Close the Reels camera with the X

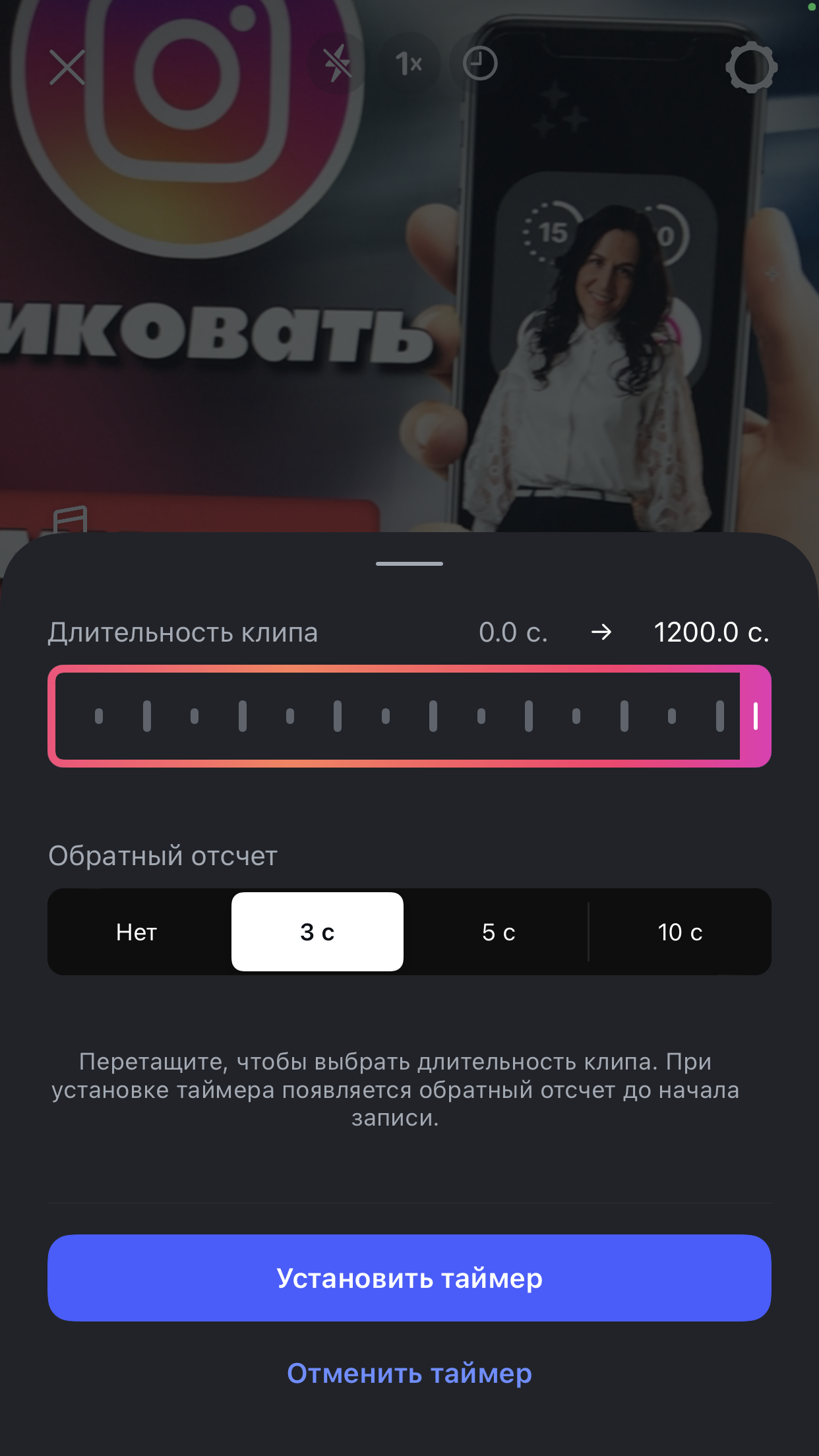tap(67, 68)
